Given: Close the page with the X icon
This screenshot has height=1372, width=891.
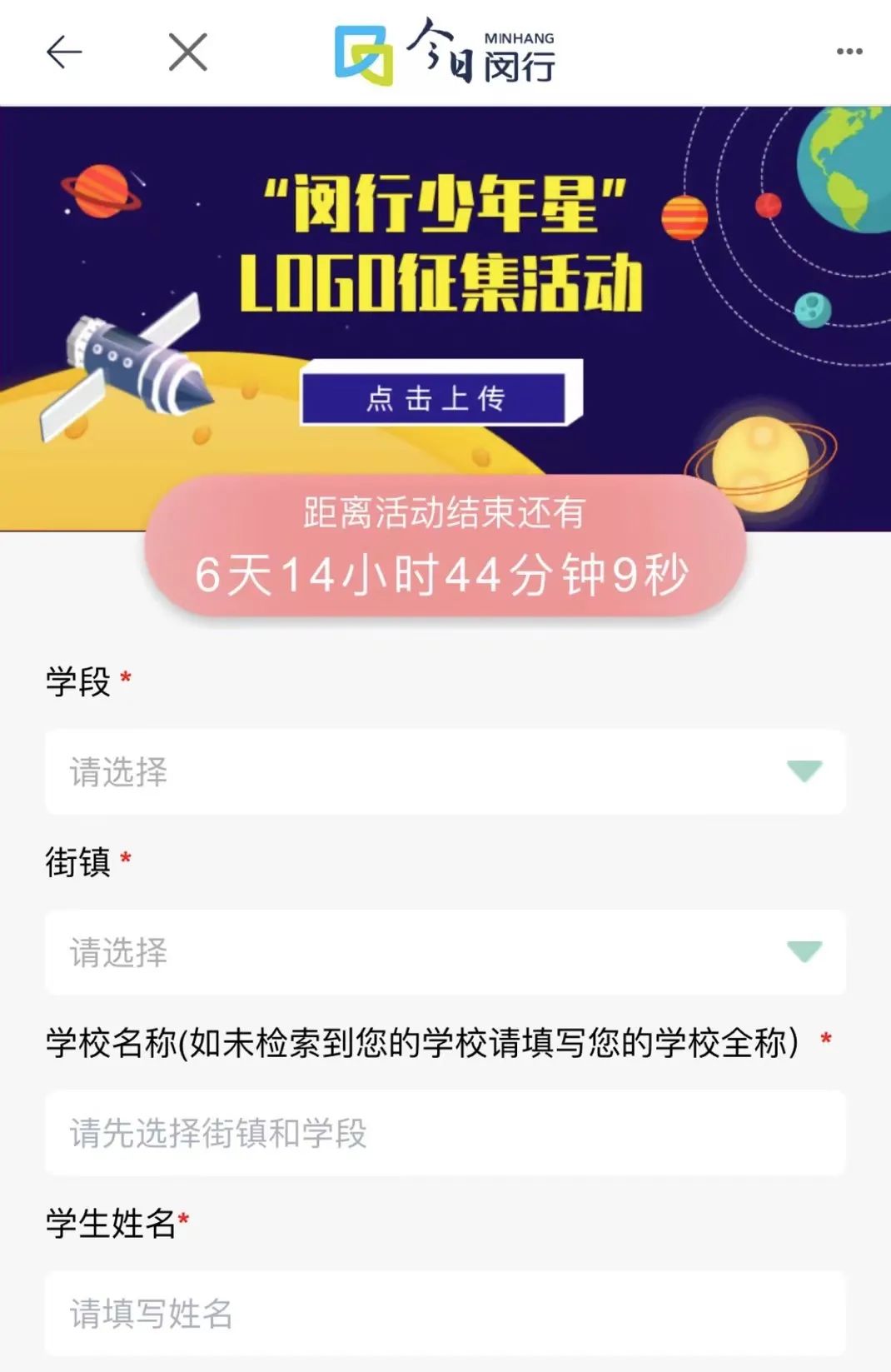Looking at the screenshot, I should coord(187,52).
